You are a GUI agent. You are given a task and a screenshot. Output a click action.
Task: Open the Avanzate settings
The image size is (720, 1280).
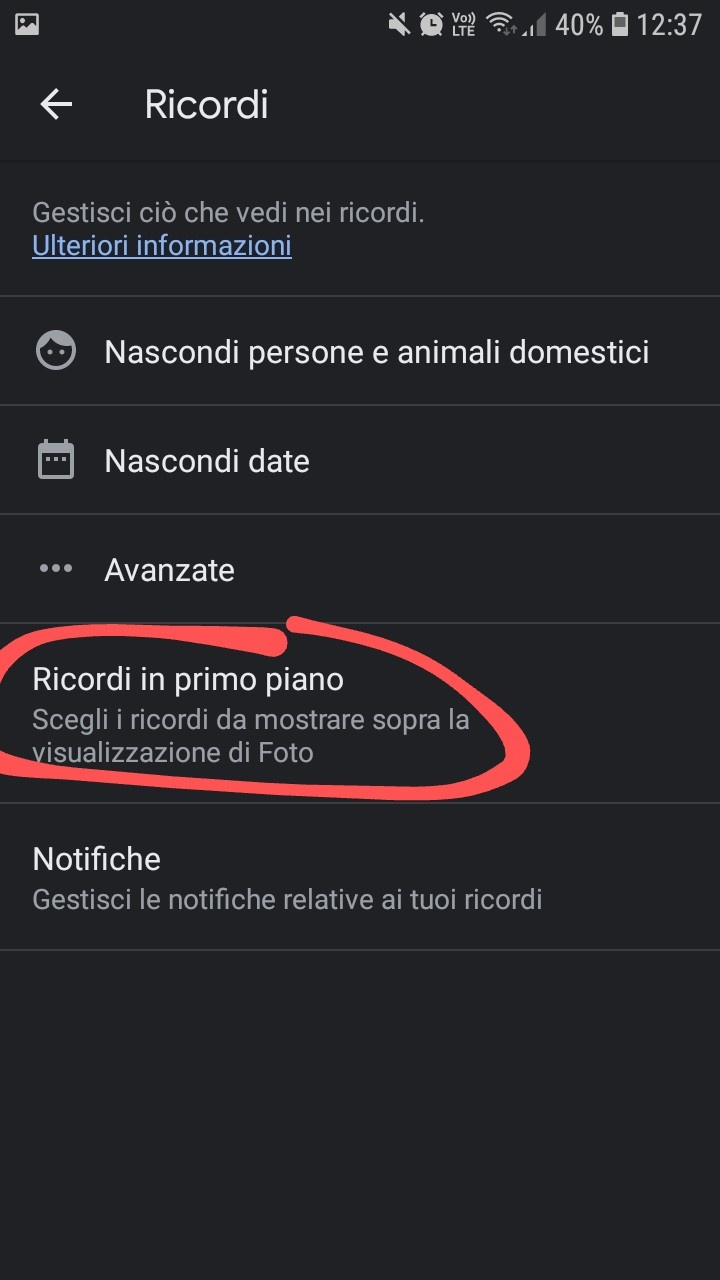point(360,569)
